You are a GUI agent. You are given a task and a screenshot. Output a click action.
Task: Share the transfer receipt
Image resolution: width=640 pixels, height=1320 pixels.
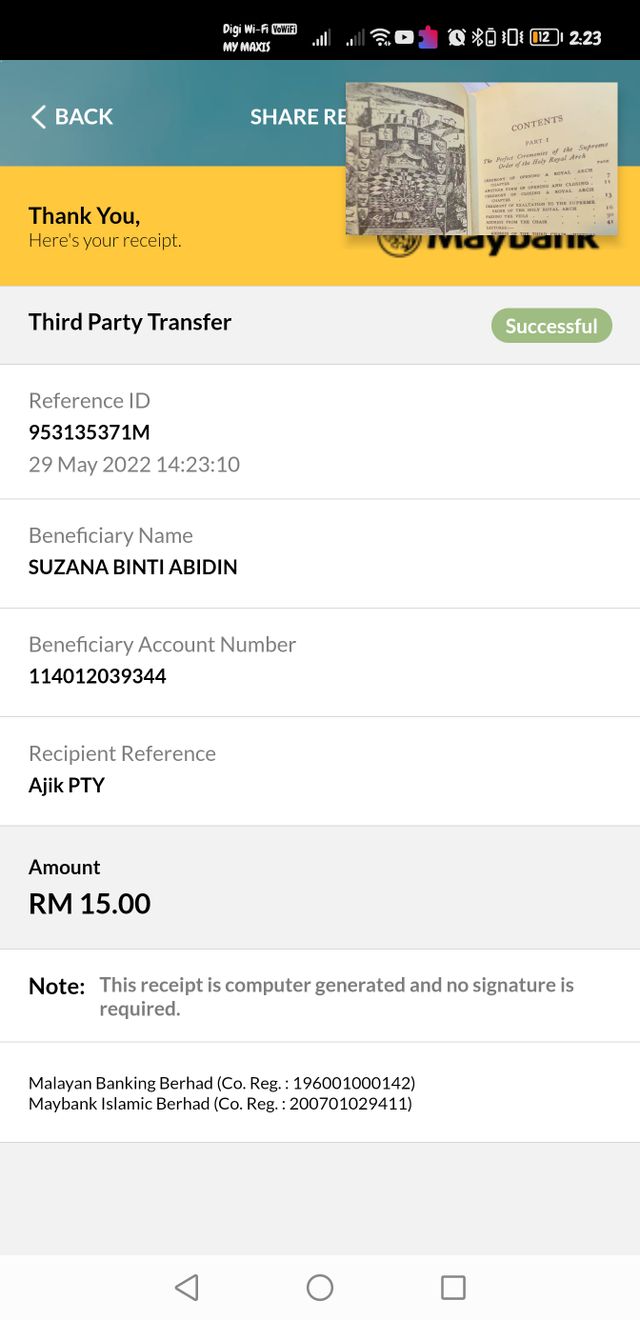click(x=297, y=117)
